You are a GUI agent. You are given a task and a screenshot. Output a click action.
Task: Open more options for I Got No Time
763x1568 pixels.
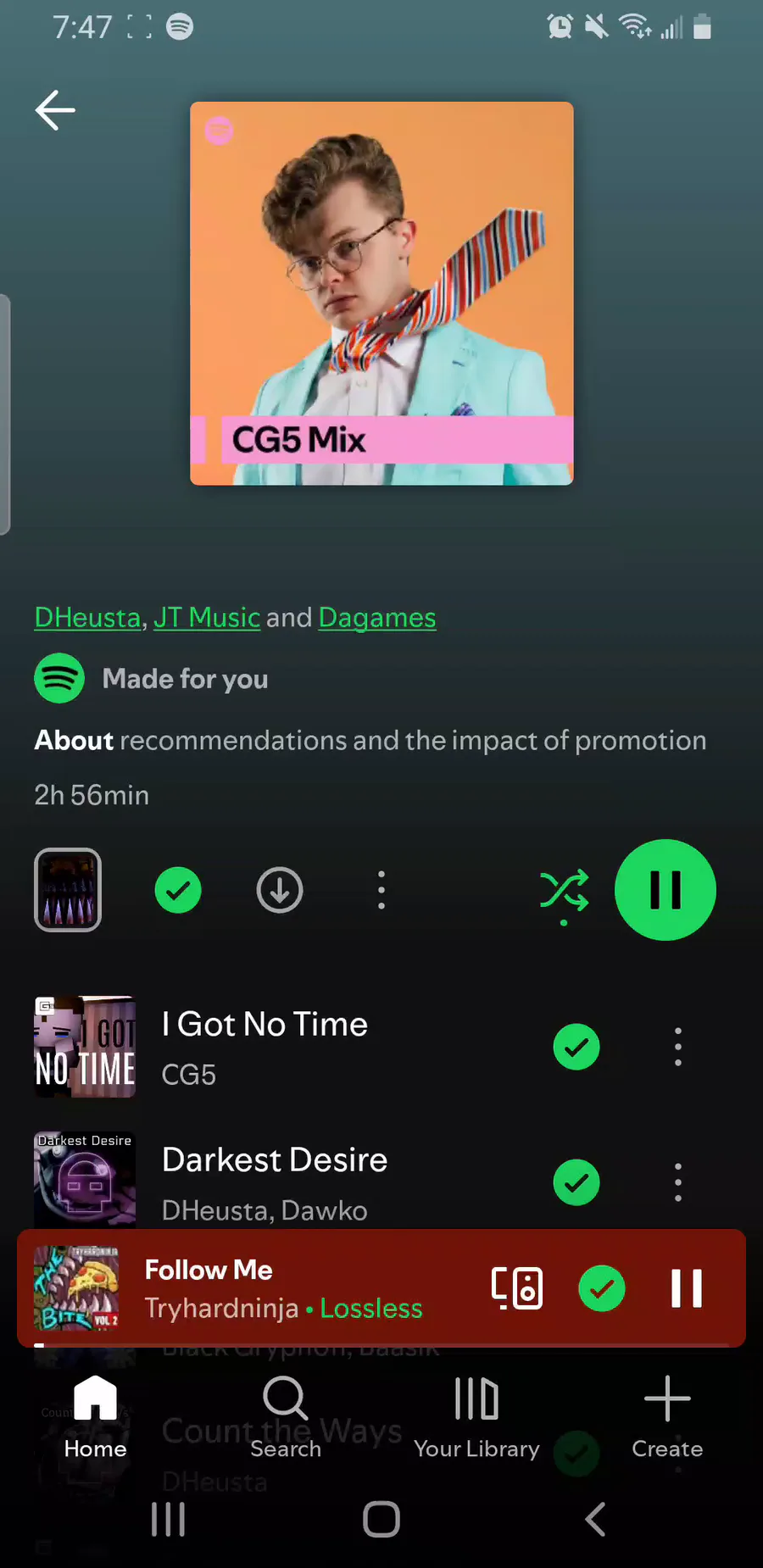(678, 1047)
